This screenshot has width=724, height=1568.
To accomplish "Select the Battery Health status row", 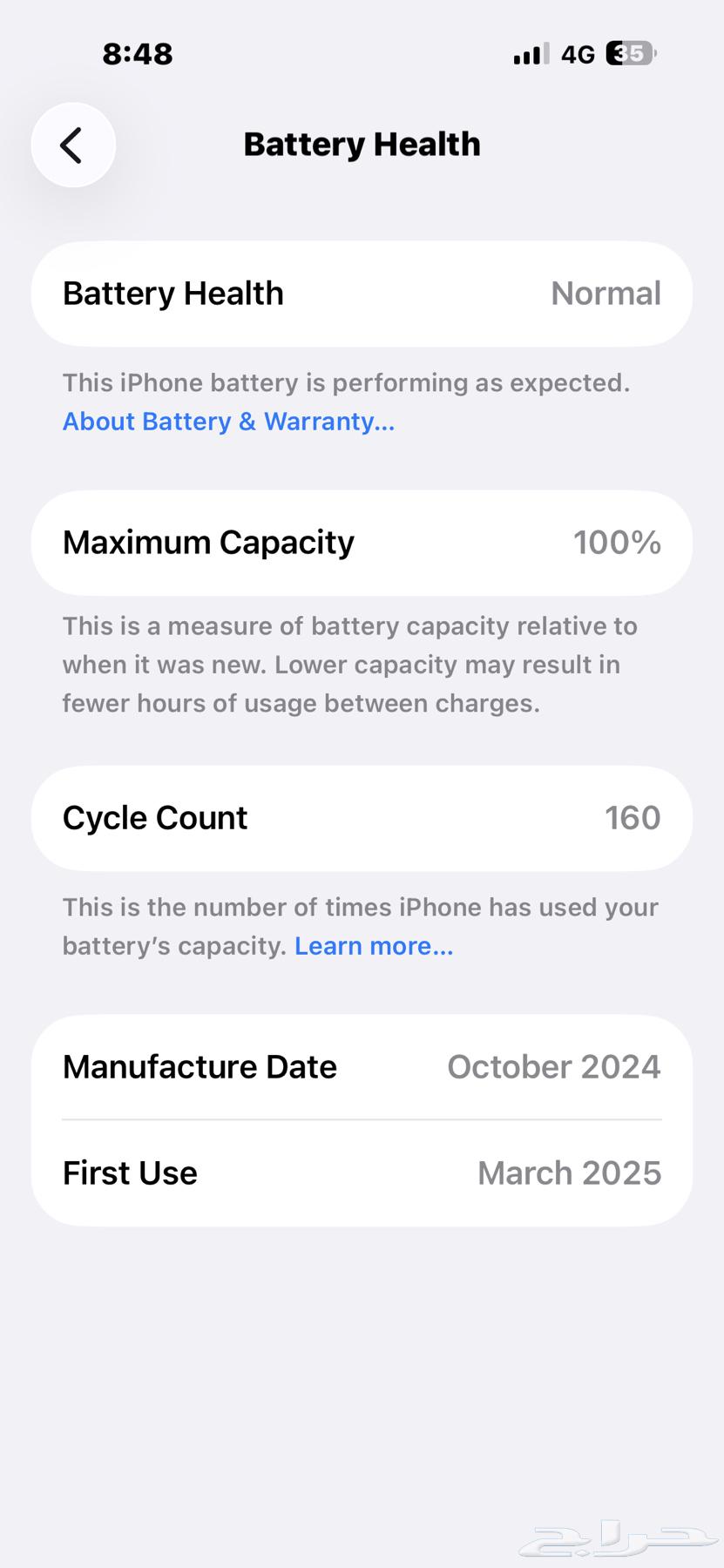I will (x=362, y=294).
